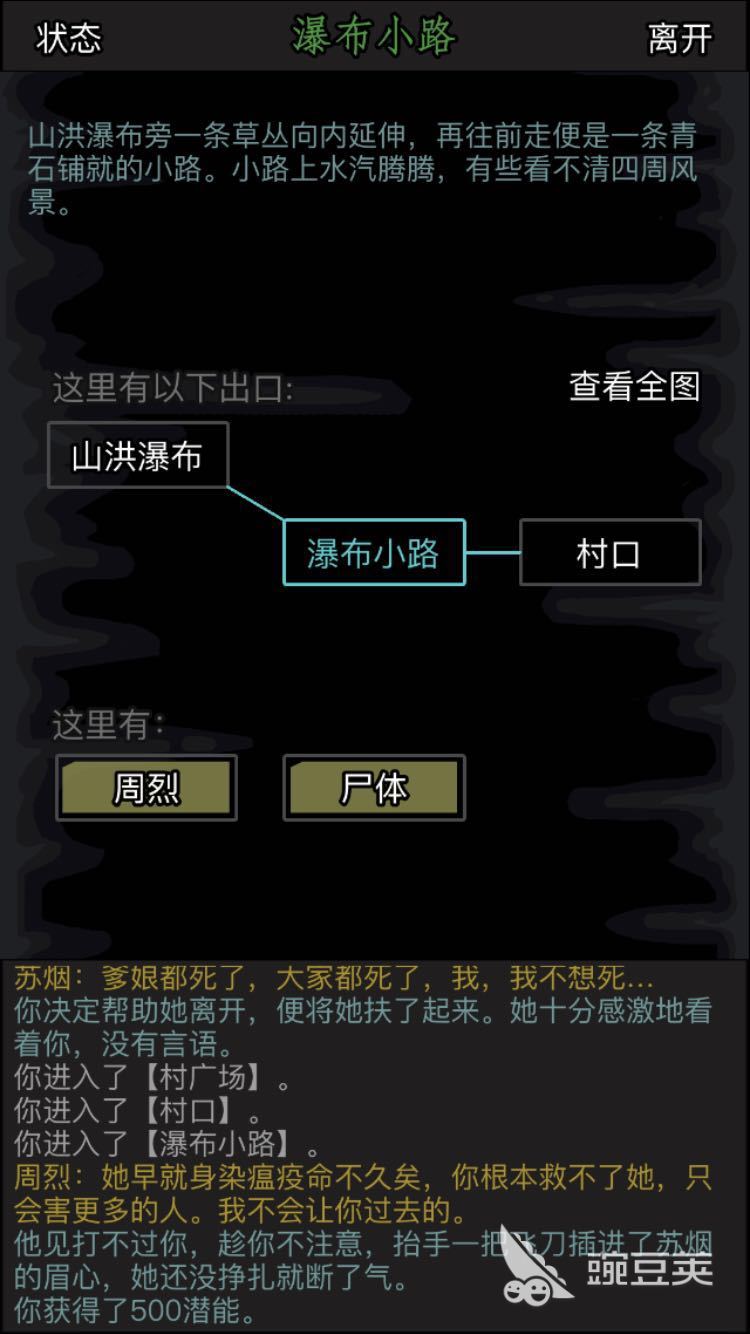Move to the 村口 exit

point(609,552)
